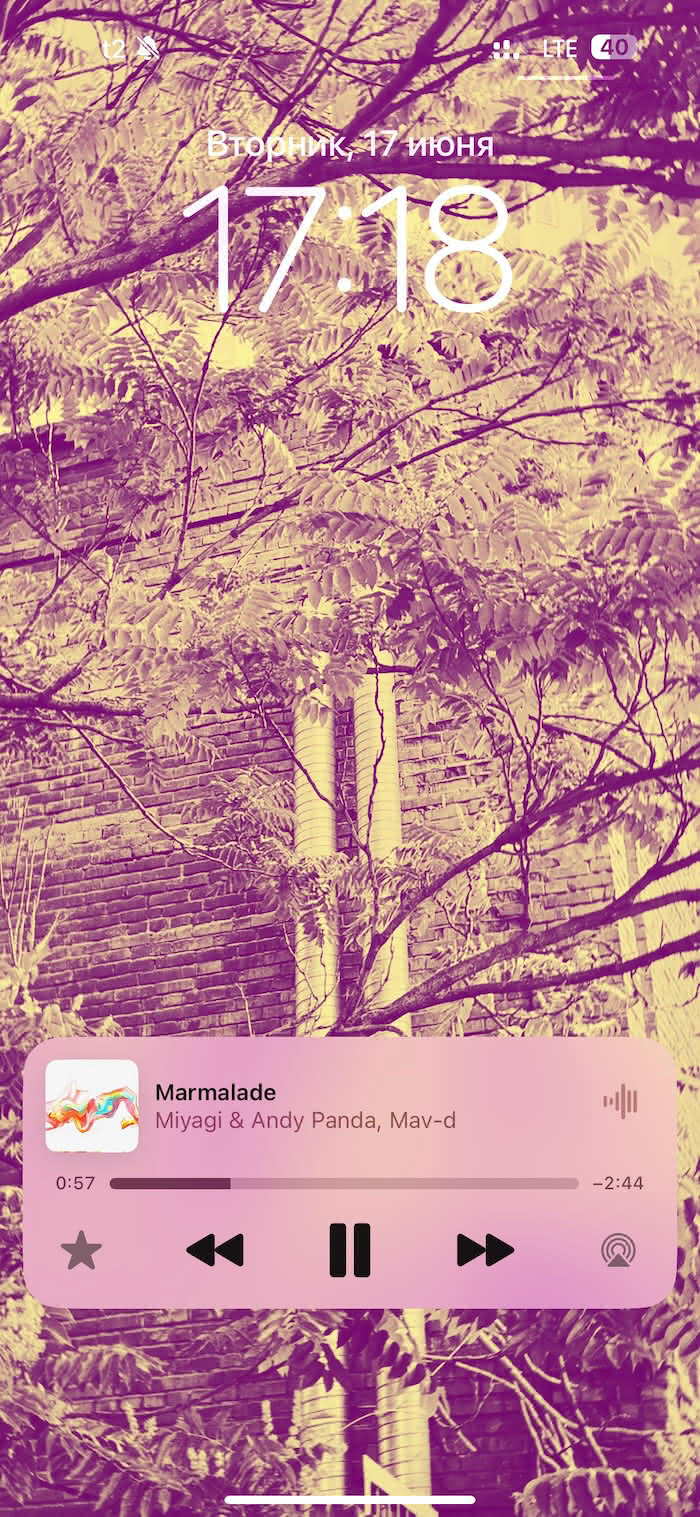The height and width of the screenshot is (1517, 700).
Task: Go back to the previous track
Action: click(x=215, y=1250)
